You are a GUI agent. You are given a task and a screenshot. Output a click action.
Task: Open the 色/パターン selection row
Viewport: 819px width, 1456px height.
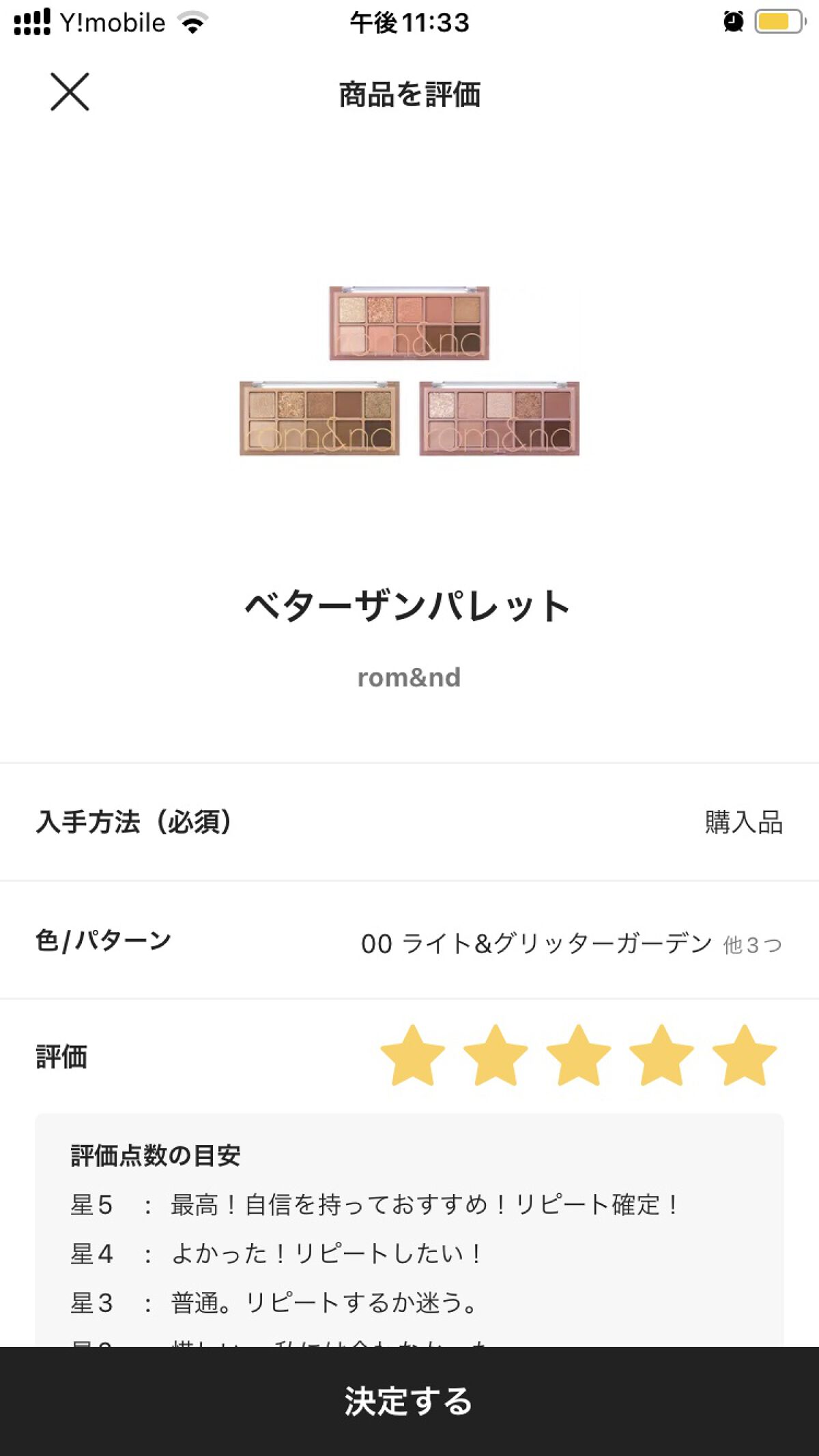click(x=409, y=942)
